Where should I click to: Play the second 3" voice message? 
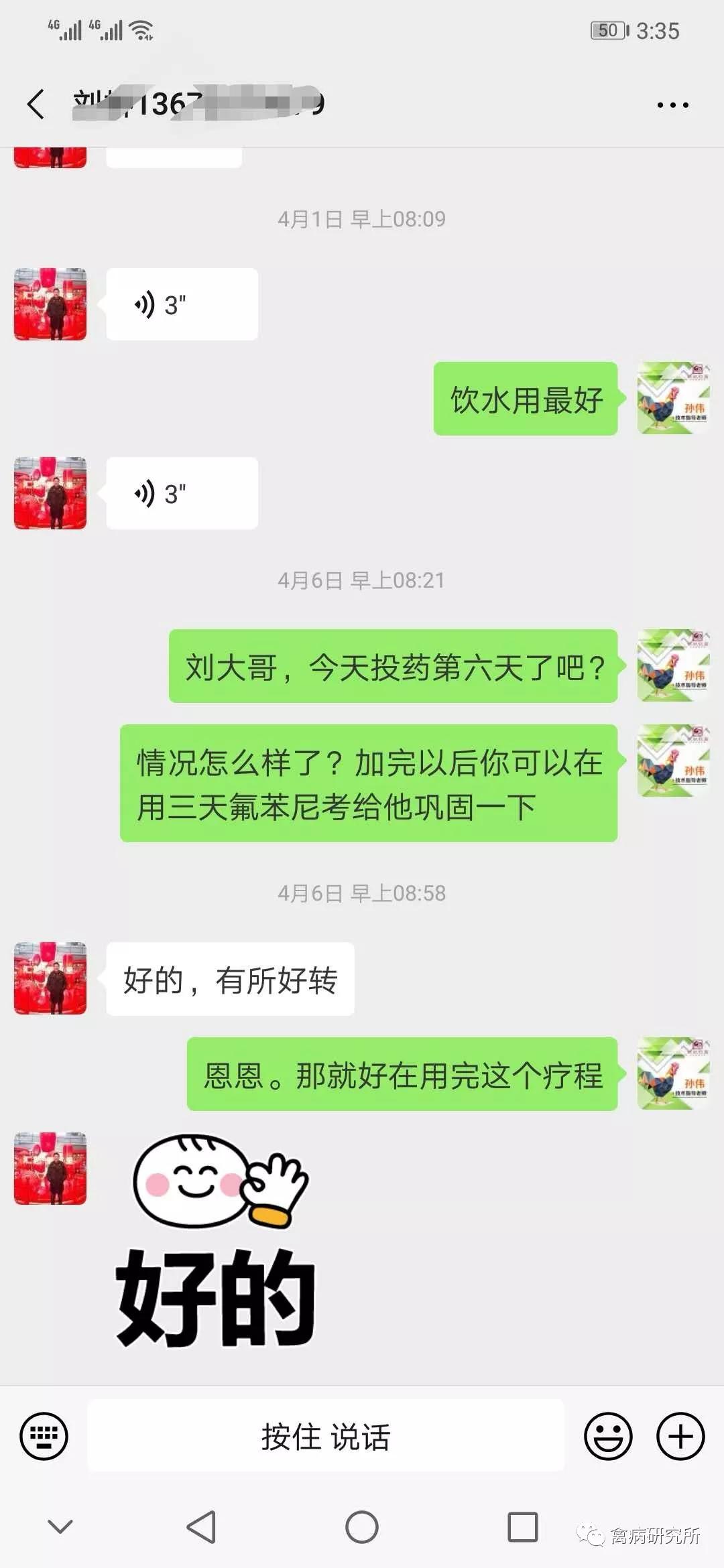(x=181, y=493)
